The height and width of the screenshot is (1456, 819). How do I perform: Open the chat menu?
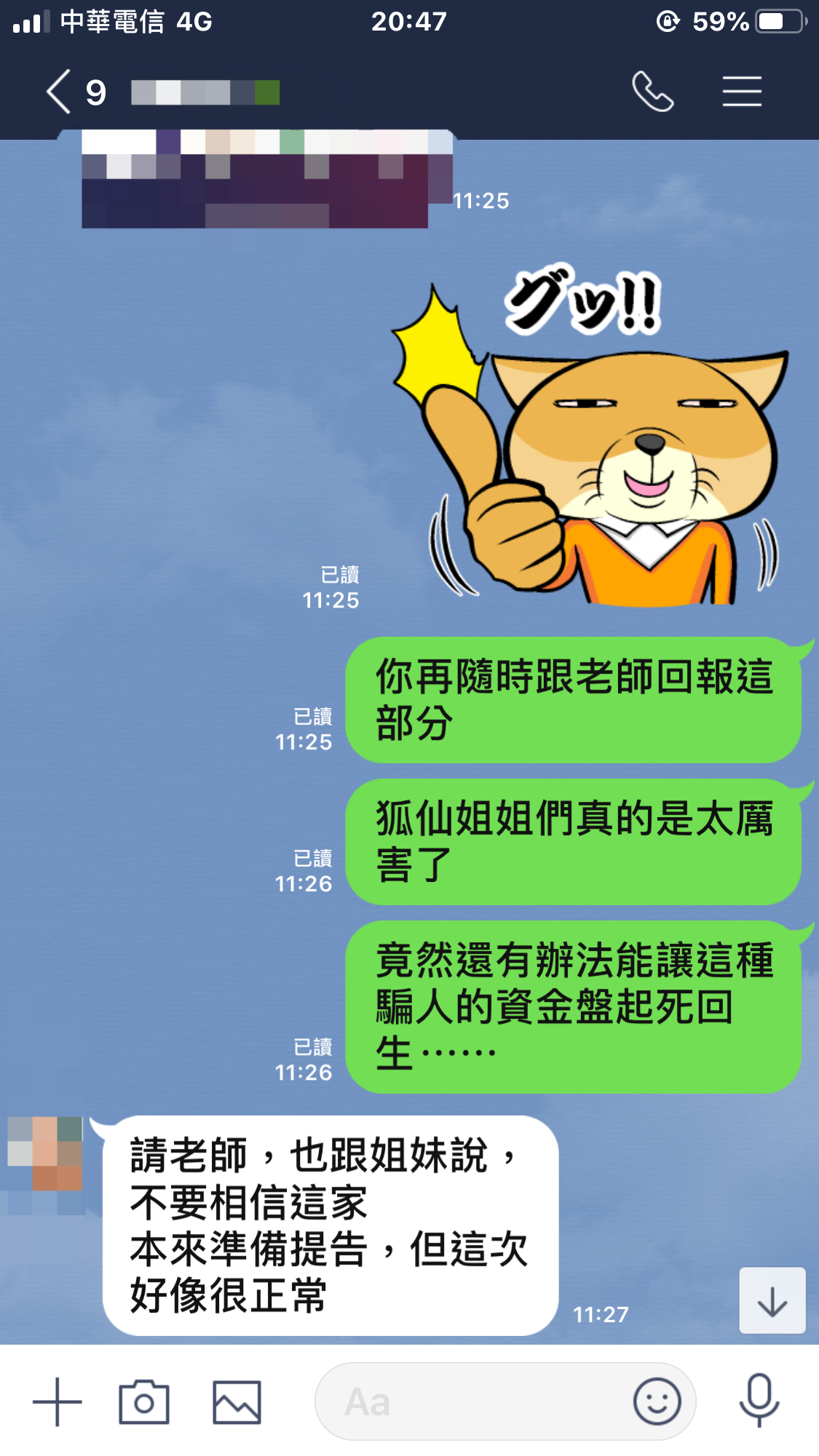742,92
